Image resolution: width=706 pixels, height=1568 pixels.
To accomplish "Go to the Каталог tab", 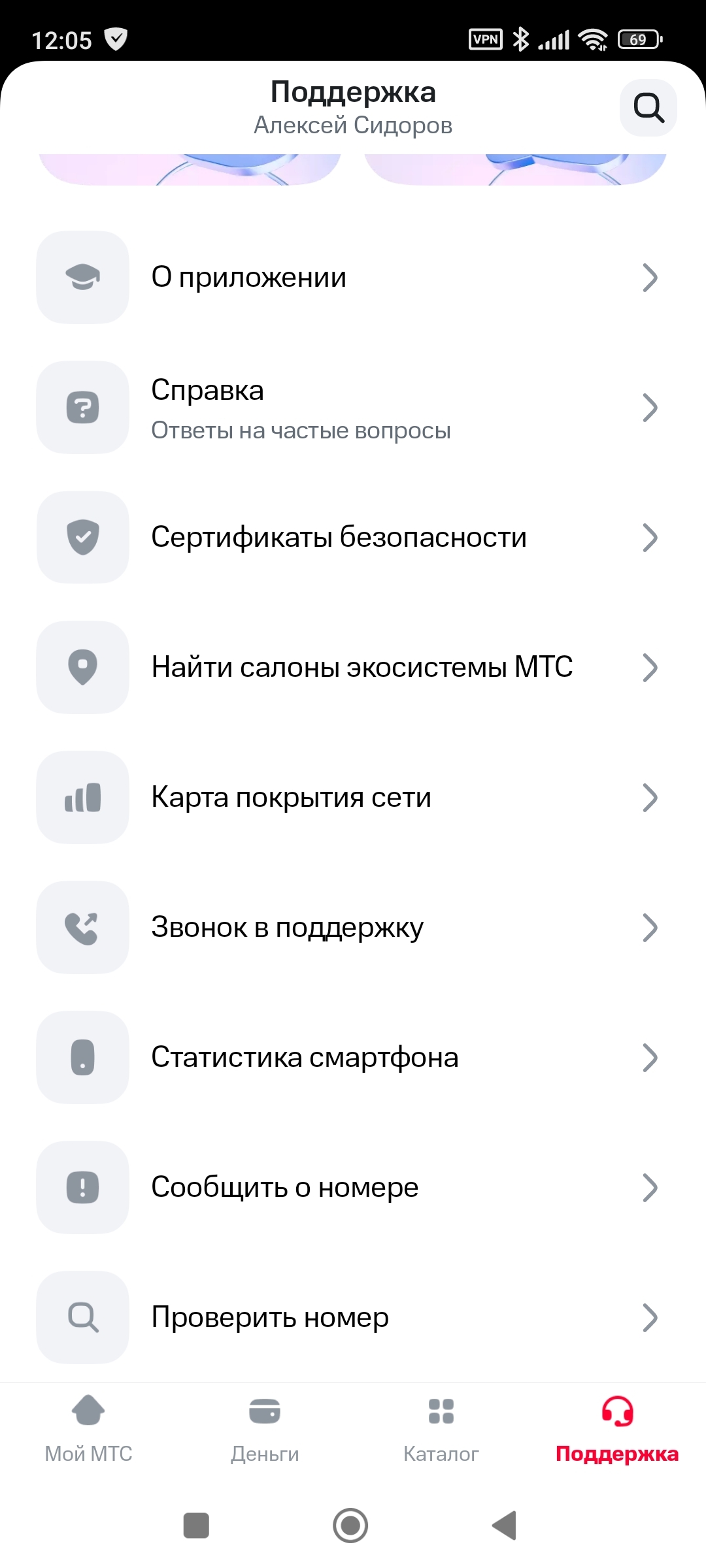I will (441, 1428).
